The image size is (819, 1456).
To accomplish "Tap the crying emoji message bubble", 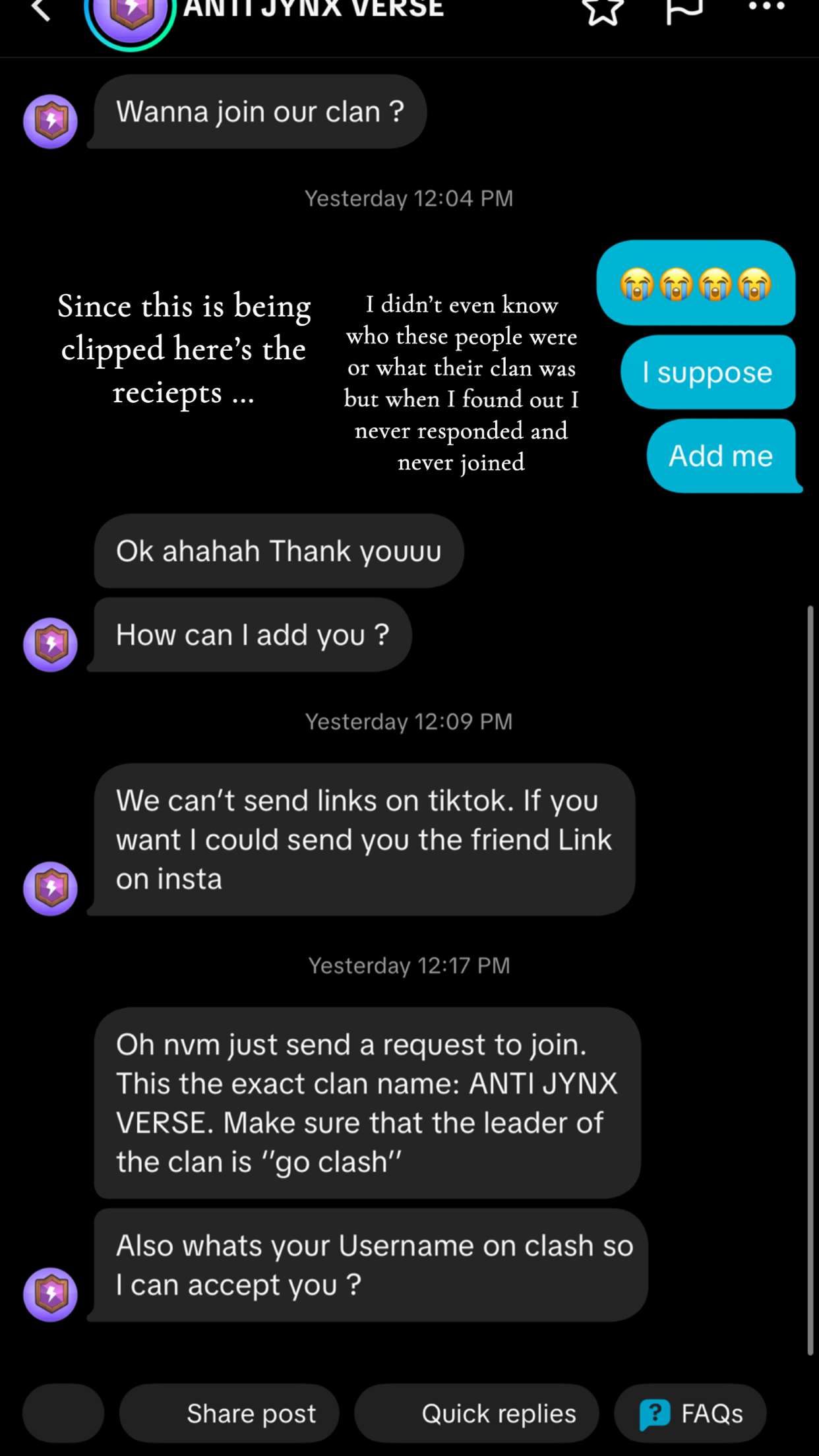I will (x=695, y=284).
